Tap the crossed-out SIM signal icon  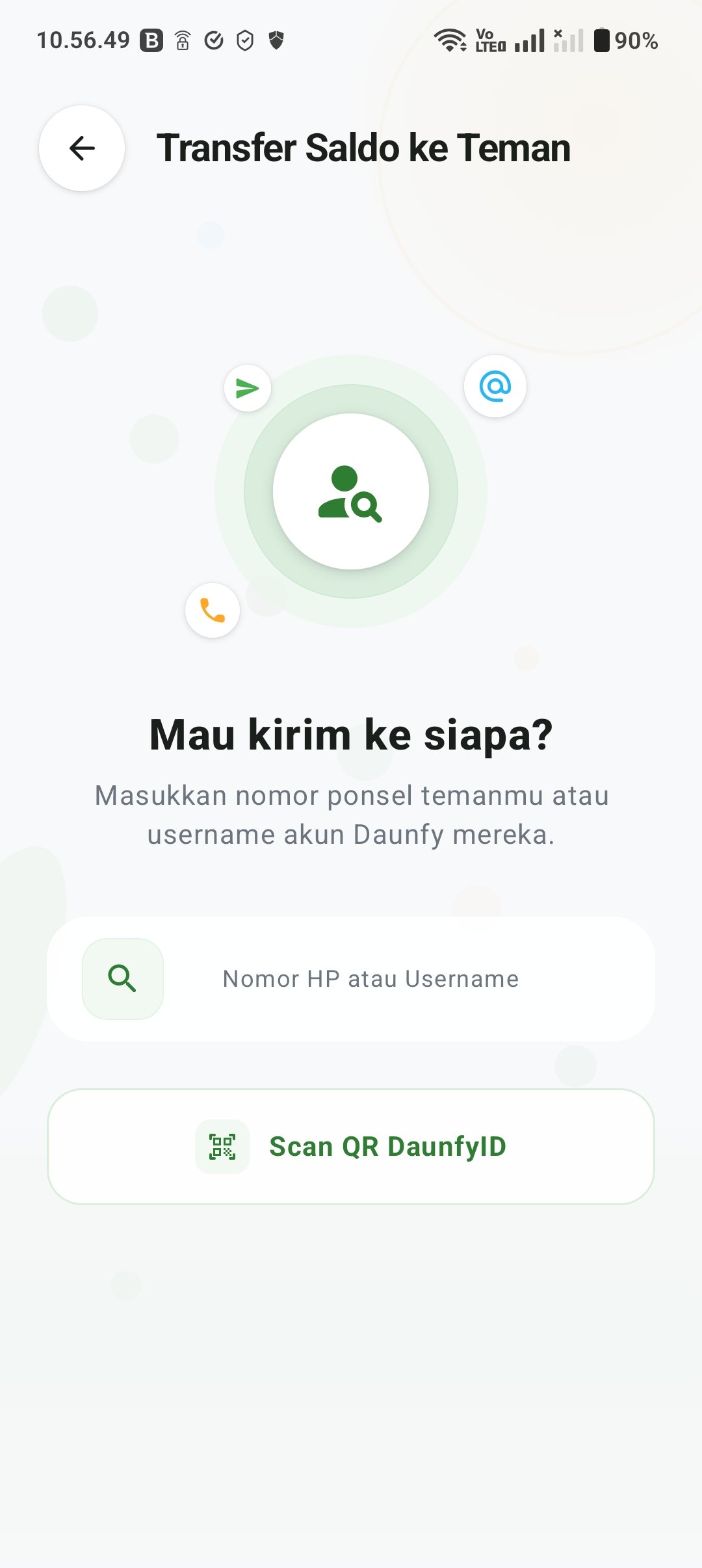pos(567,40)
